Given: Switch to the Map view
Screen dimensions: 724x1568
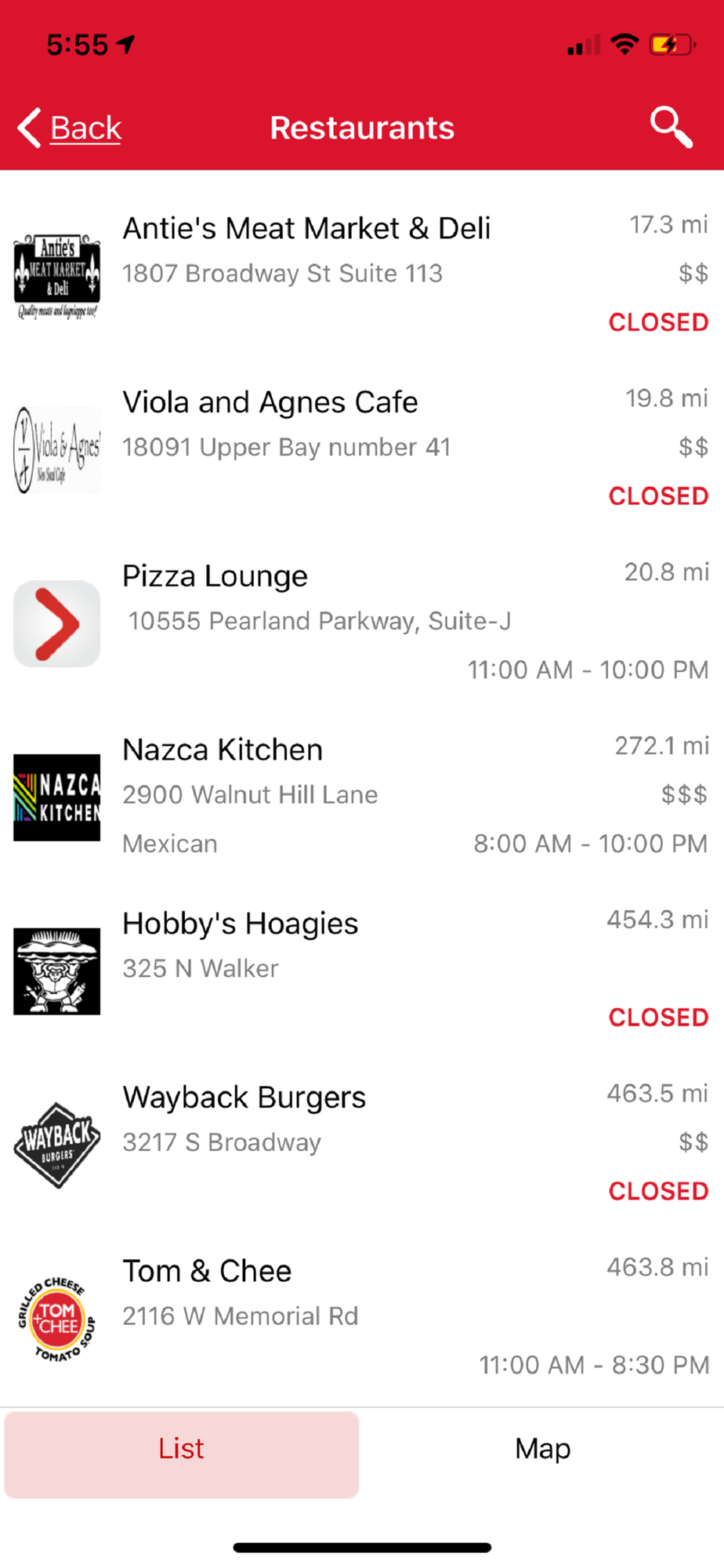Looking at the screenshot, I should (x=542, y=1449).
